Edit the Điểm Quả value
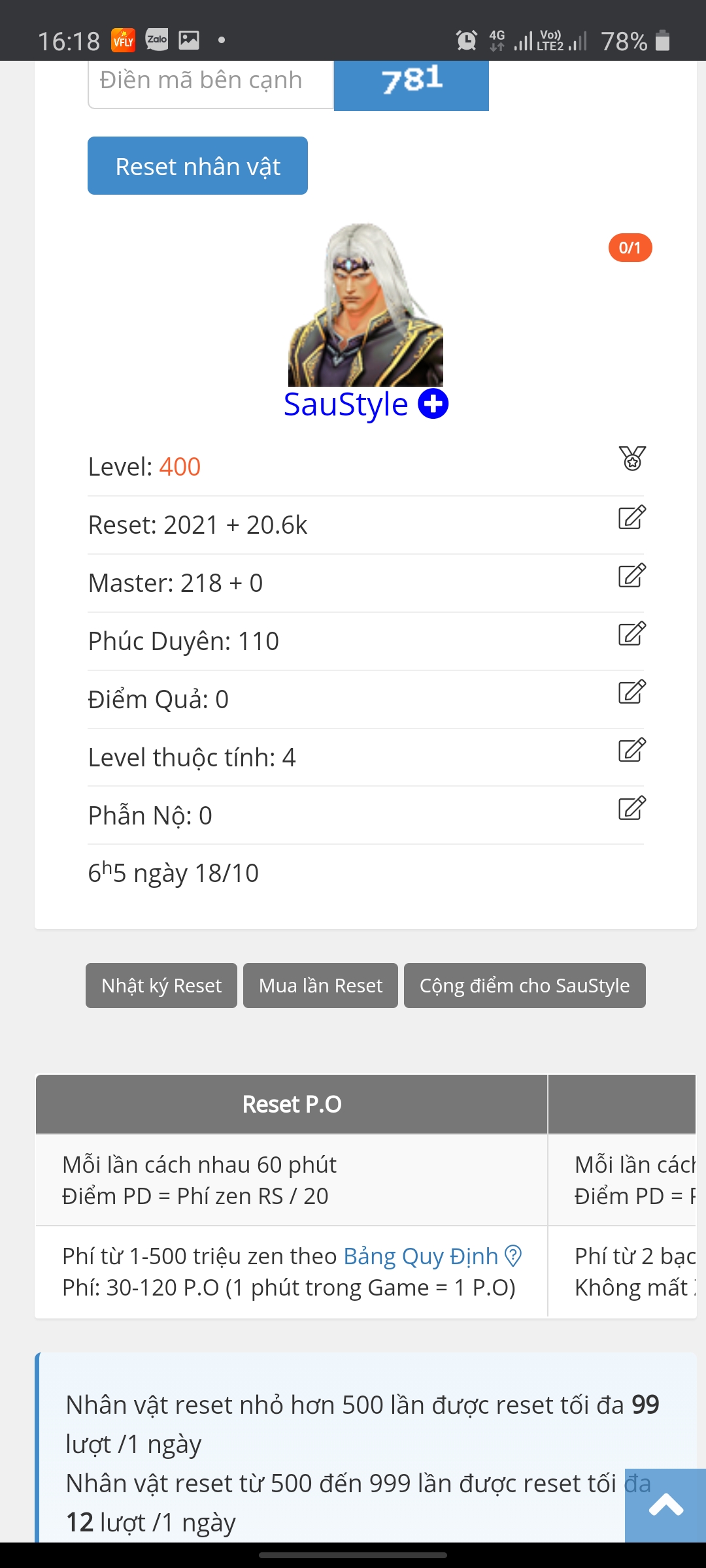The image size is (706, 1568). tap(632, 692)
